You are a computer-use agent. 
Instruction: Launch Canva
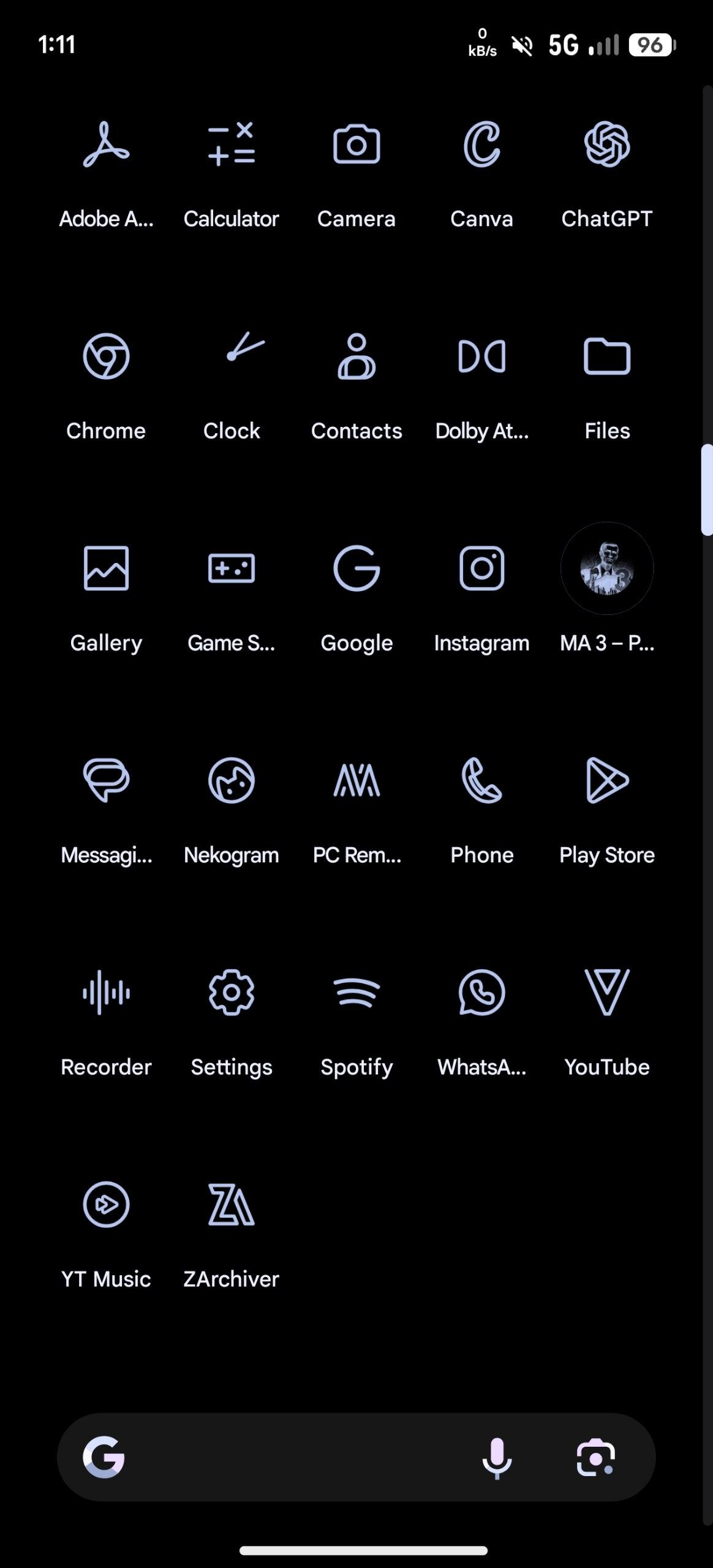click(481, 146)
